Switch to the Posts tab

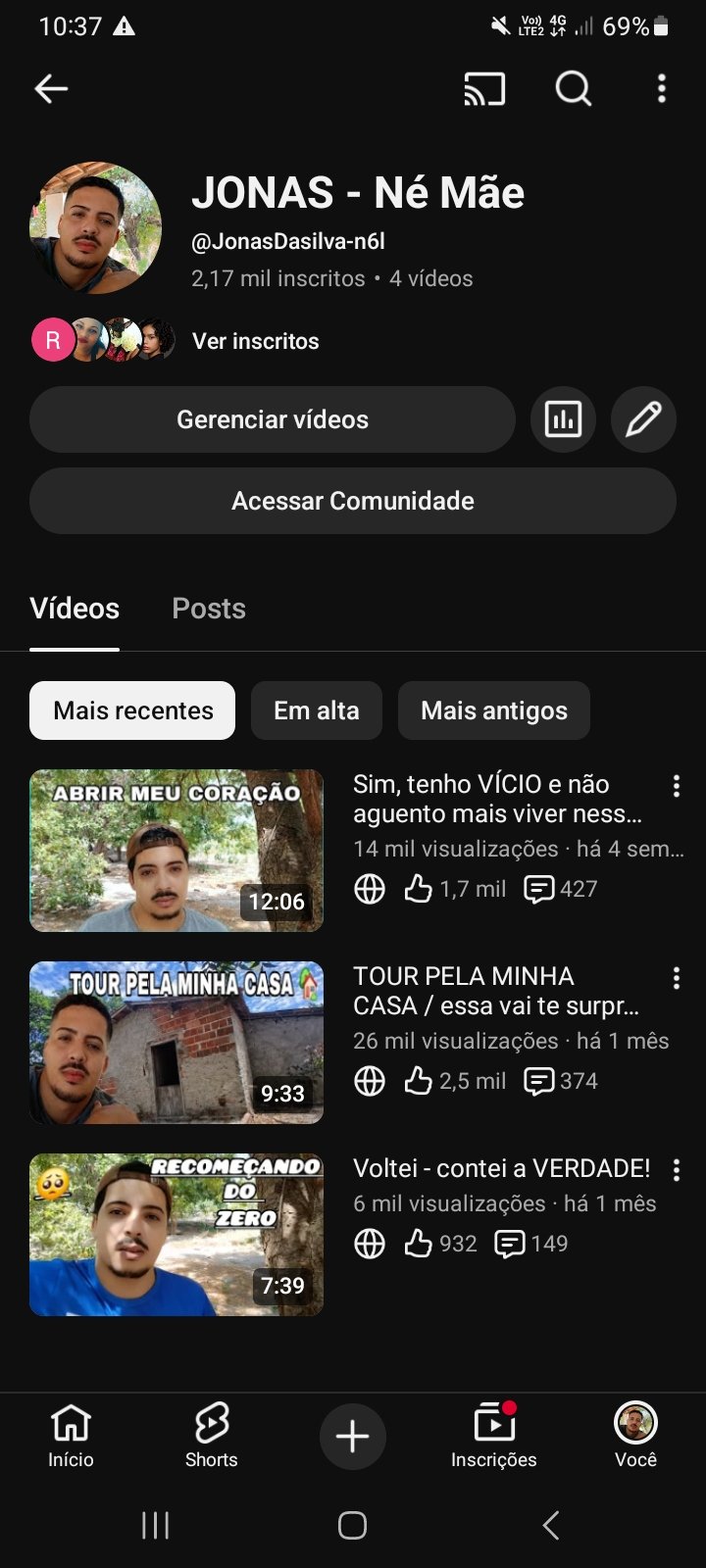pyautogui.click(x=208, y=608)
